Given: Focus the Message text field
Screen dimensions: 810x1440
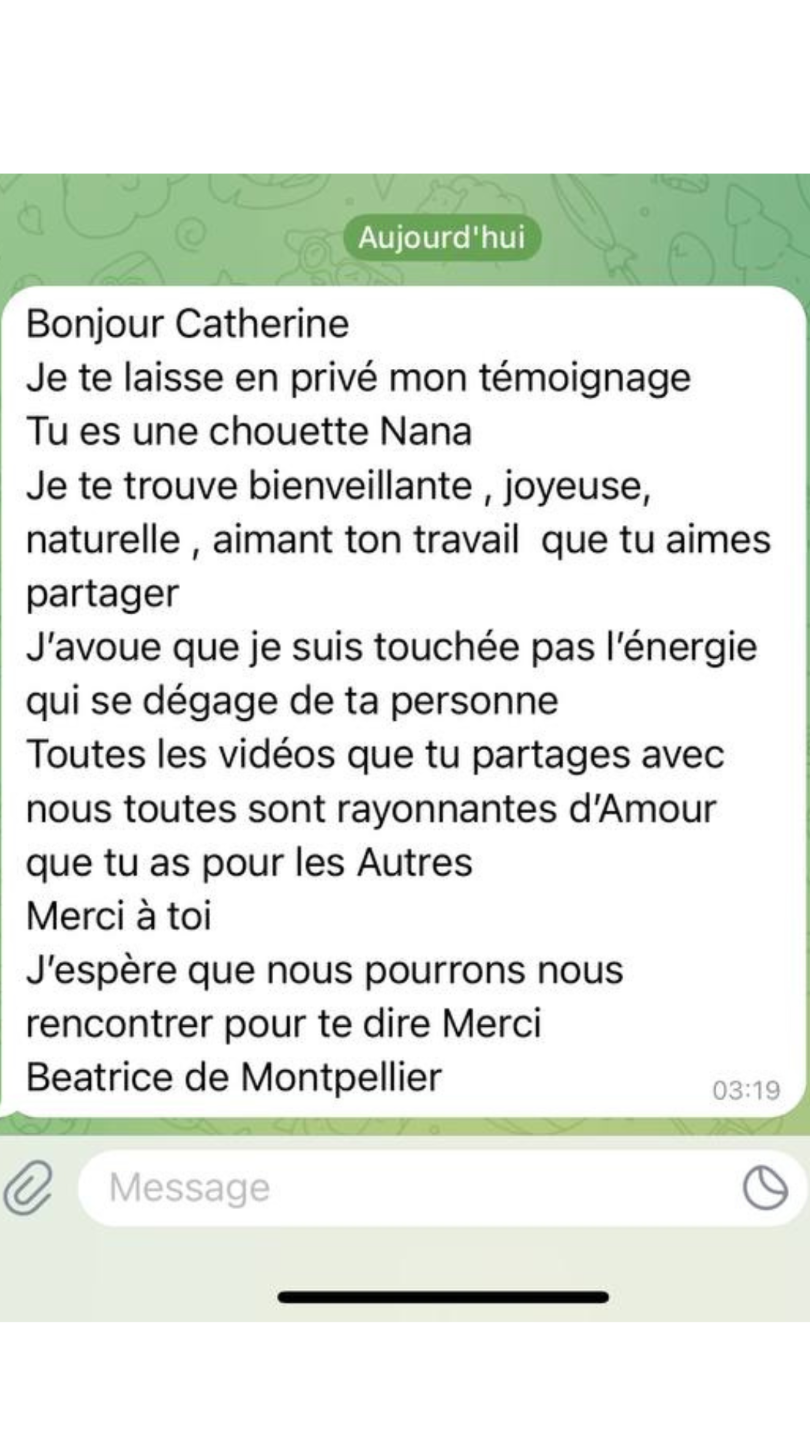Looking at the screenshot, I should click(400, 1188).
